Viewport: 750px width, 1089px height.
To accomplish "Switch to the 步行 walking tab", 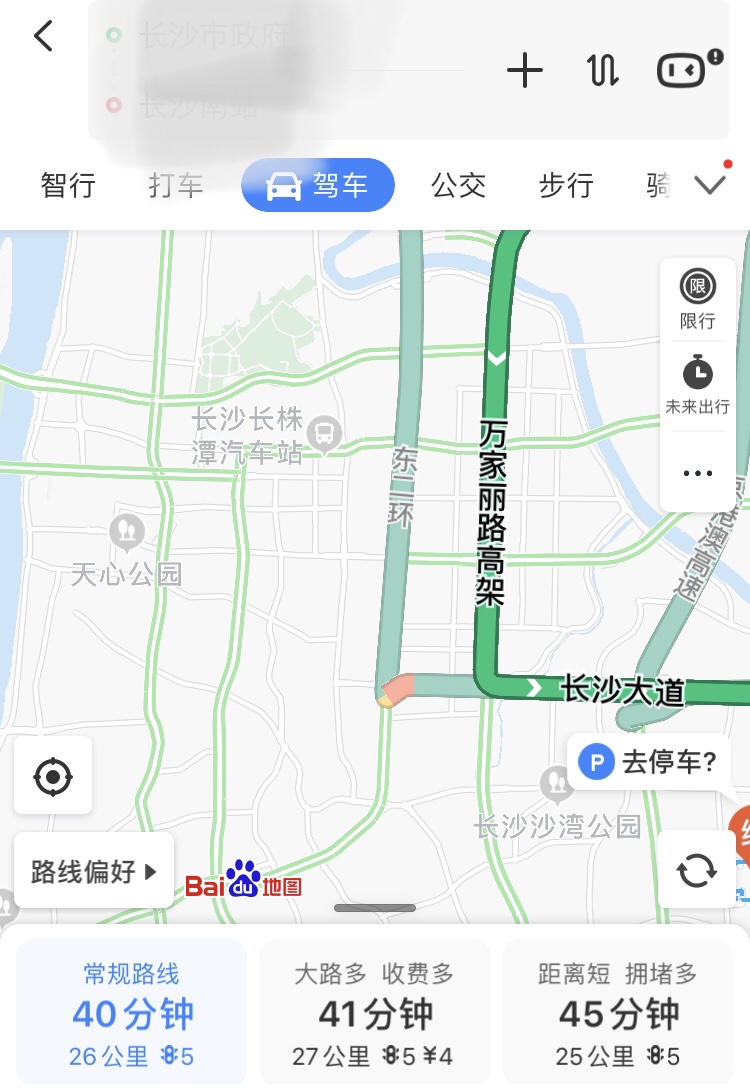I will 566,184.
